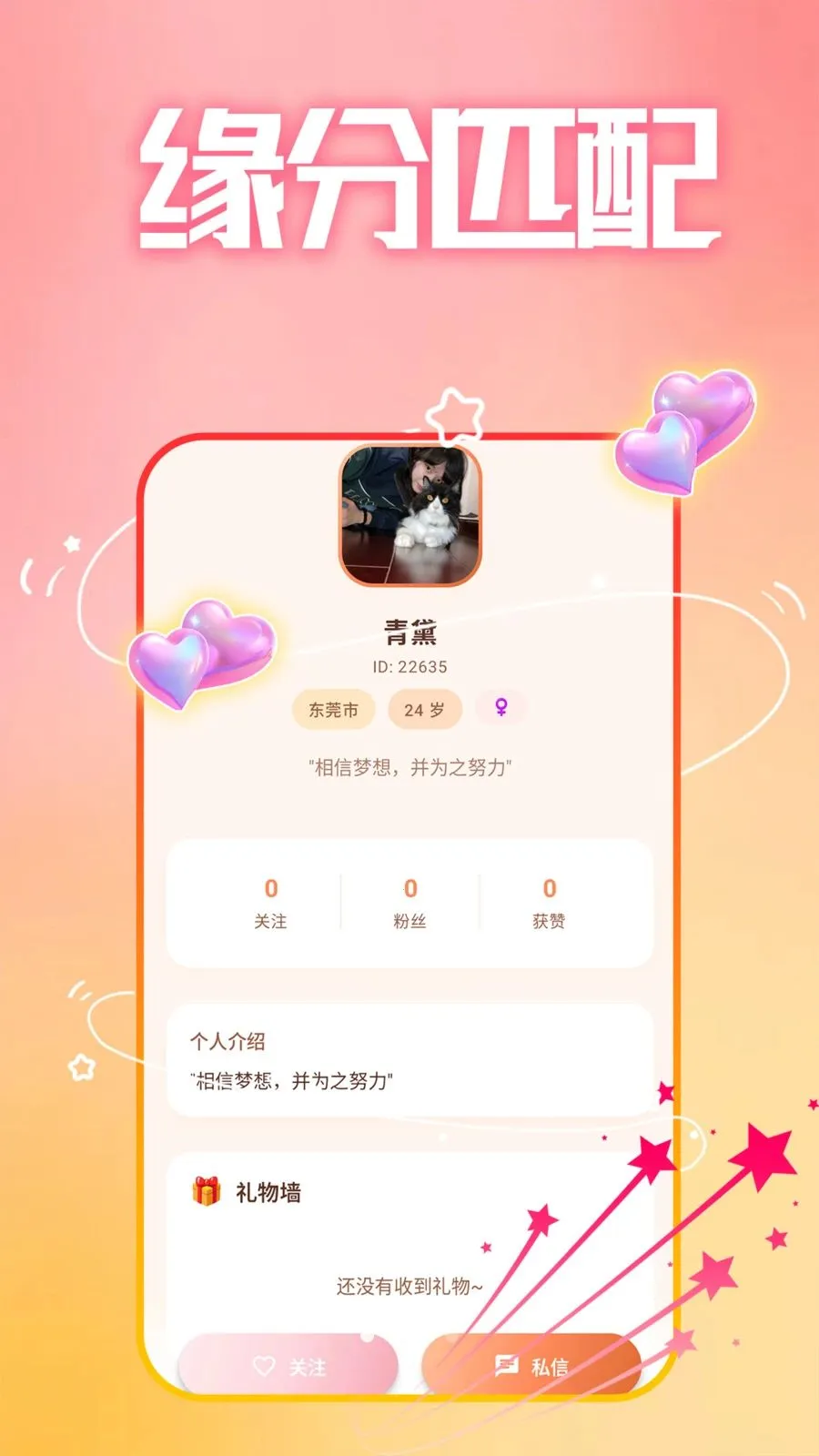819x1456 pixels.
Task: Toggle the gender badge on the profile
Action: (500, 709)
